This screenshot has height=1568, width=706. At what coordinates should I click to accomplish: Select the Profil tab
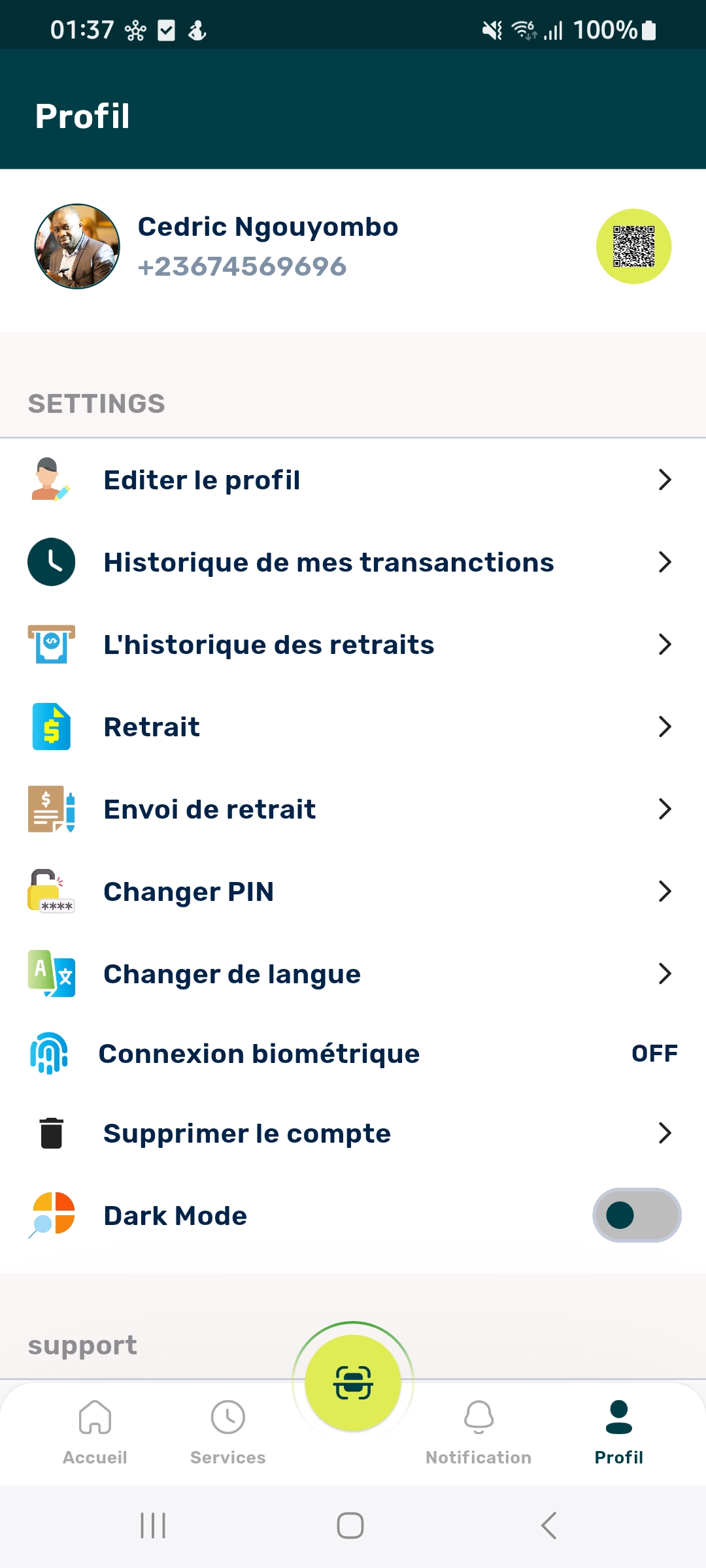coord(618,1431)
